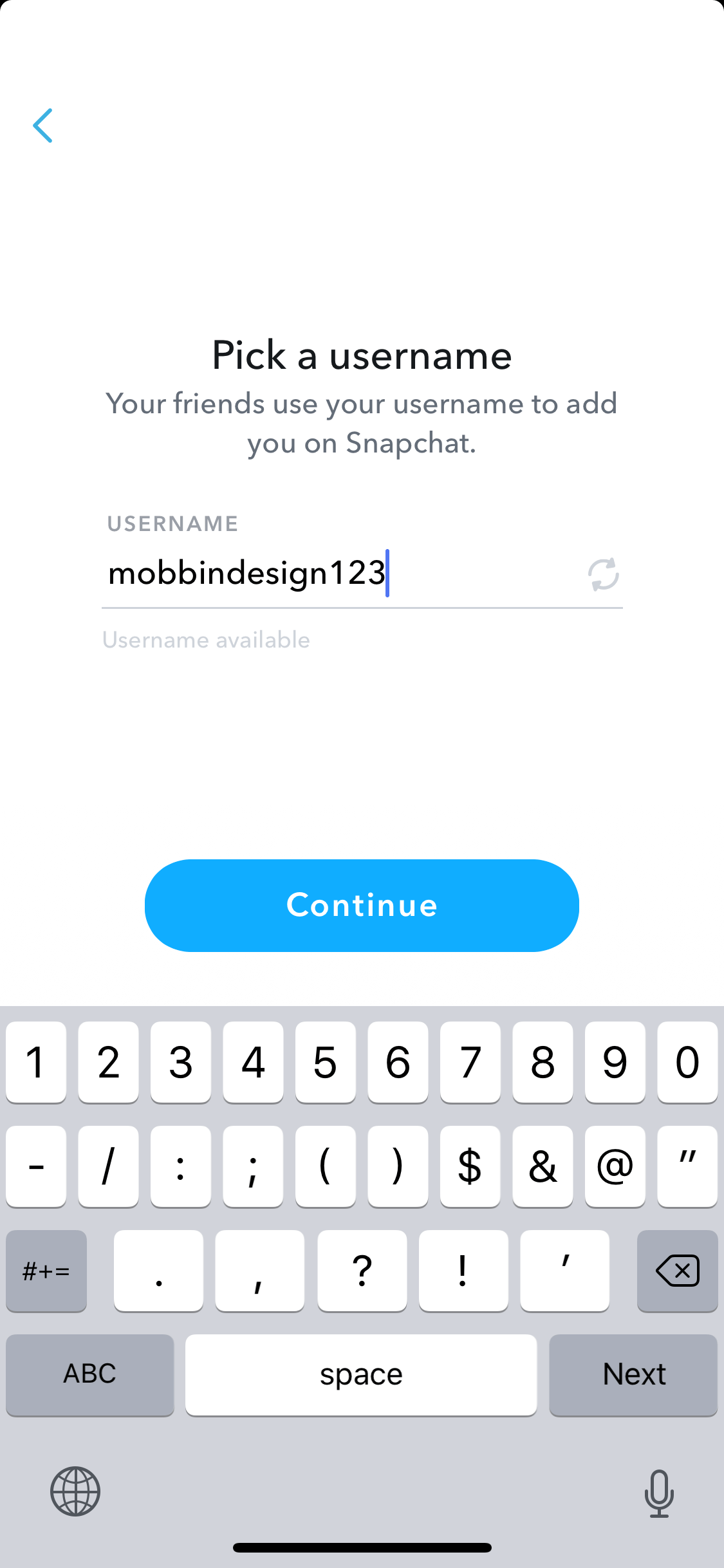Type the @ symbol key
The height and width of the screenshot is (1568, 724).
[x=615, y=1166]
